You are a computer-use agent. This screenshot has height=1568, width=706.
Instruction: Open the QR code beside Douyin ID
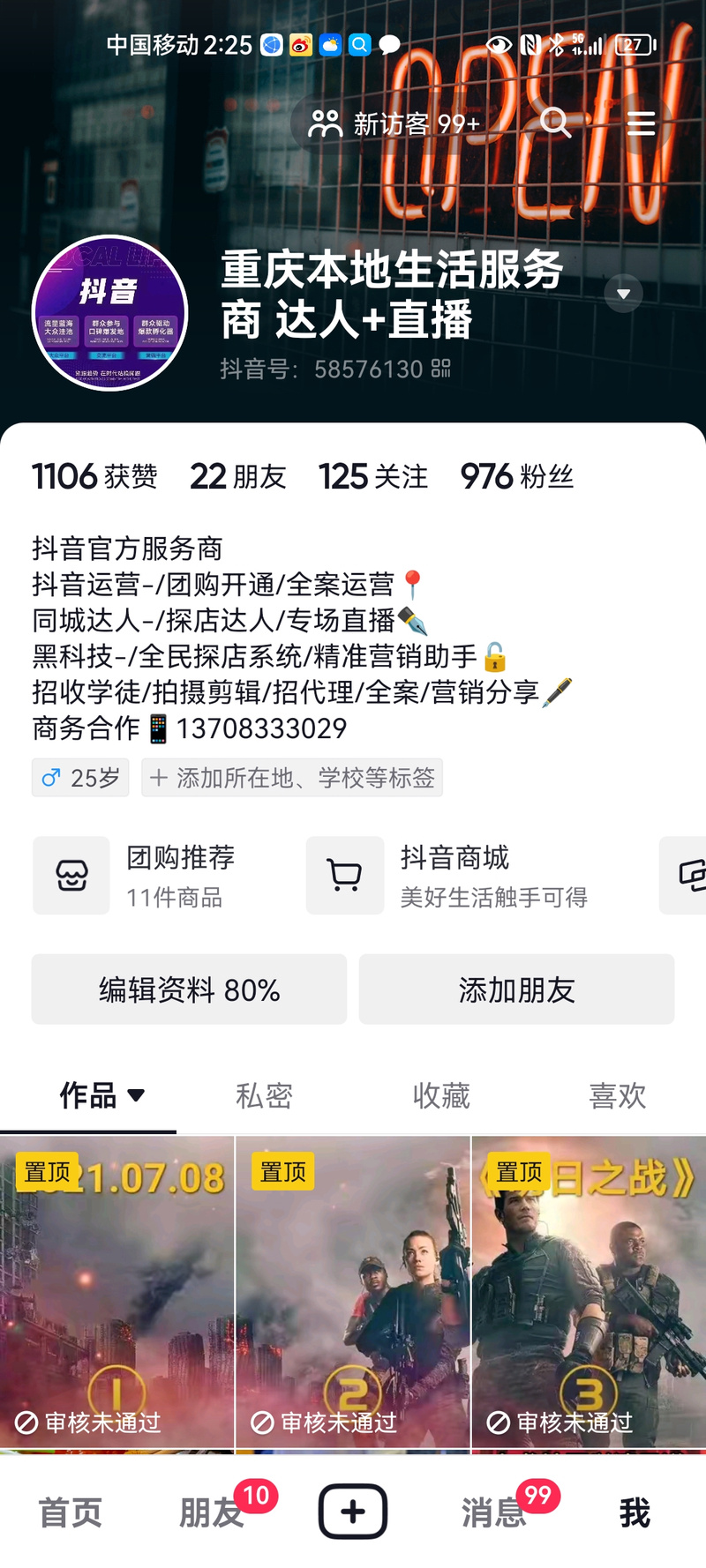coord(441,369)
